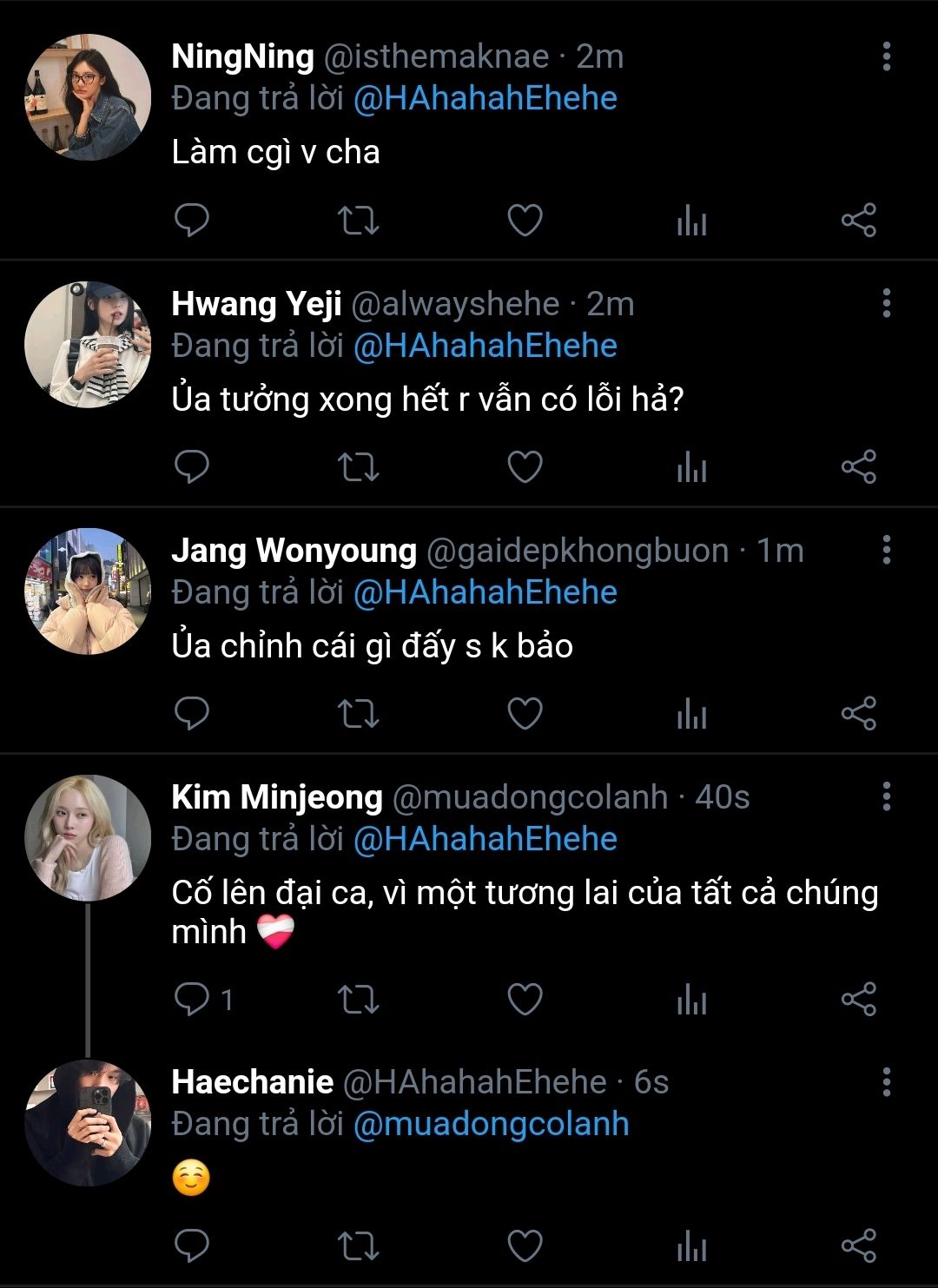Like NingNing's reply
This screenshot has height=1288, width=938.
(525, 221)
